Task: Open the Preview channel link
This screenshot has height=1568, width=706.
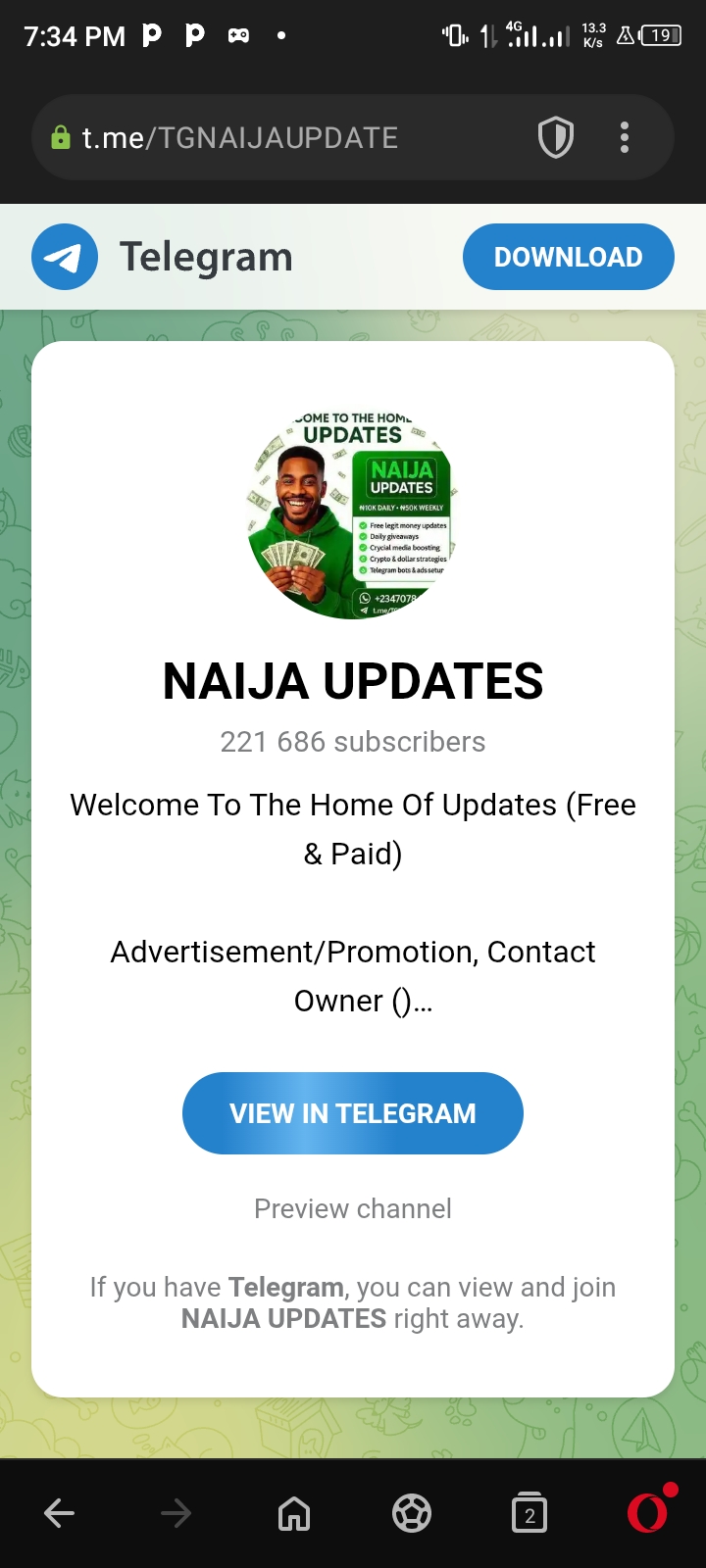Action: pyautogui.click(x=353, y=1208)
